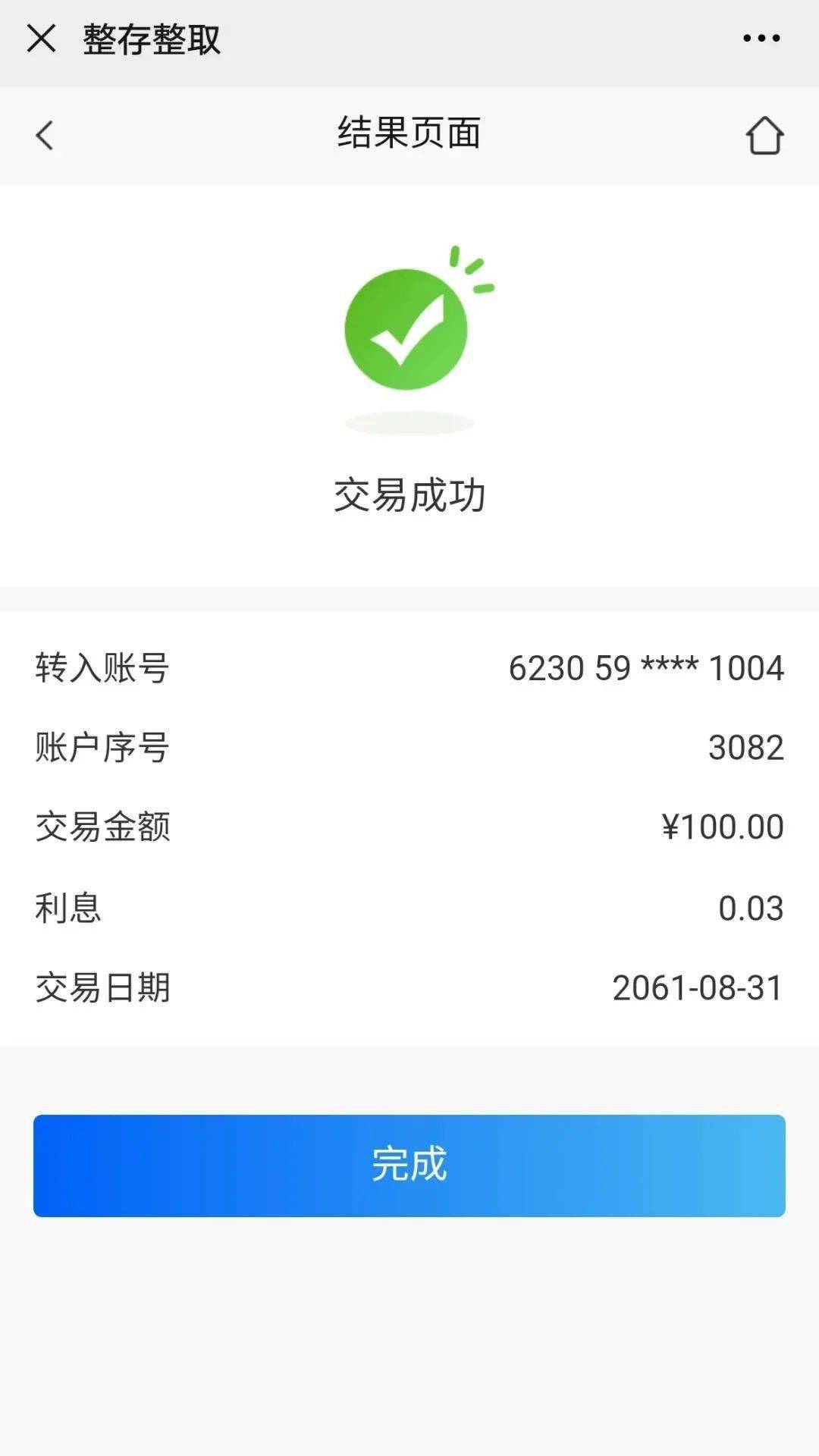
Task: Click the 转入账号 row label
Action: (x=103, y=669)
